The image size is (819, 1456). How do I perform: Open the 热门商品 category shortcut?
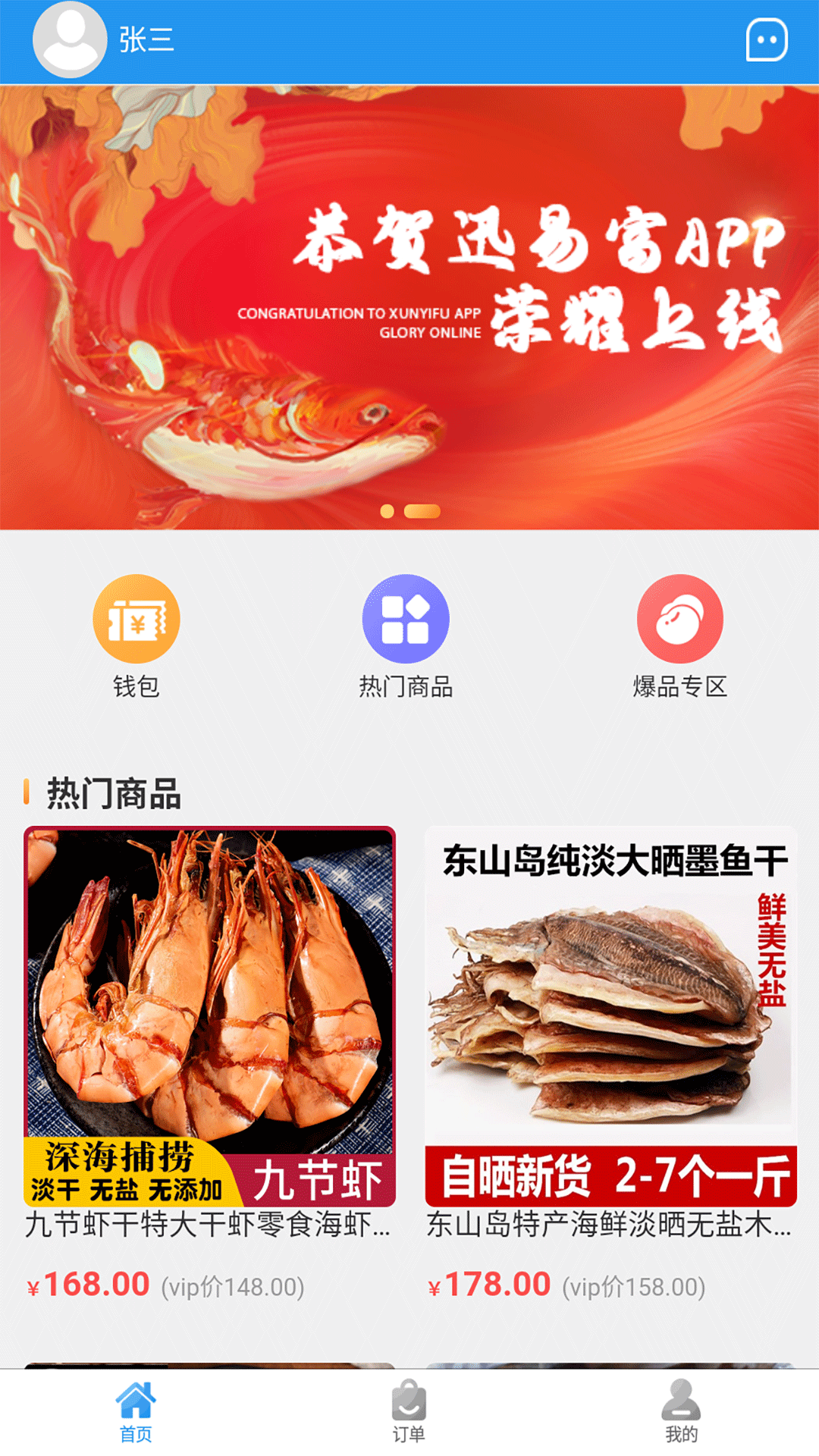tap(406, 620)
